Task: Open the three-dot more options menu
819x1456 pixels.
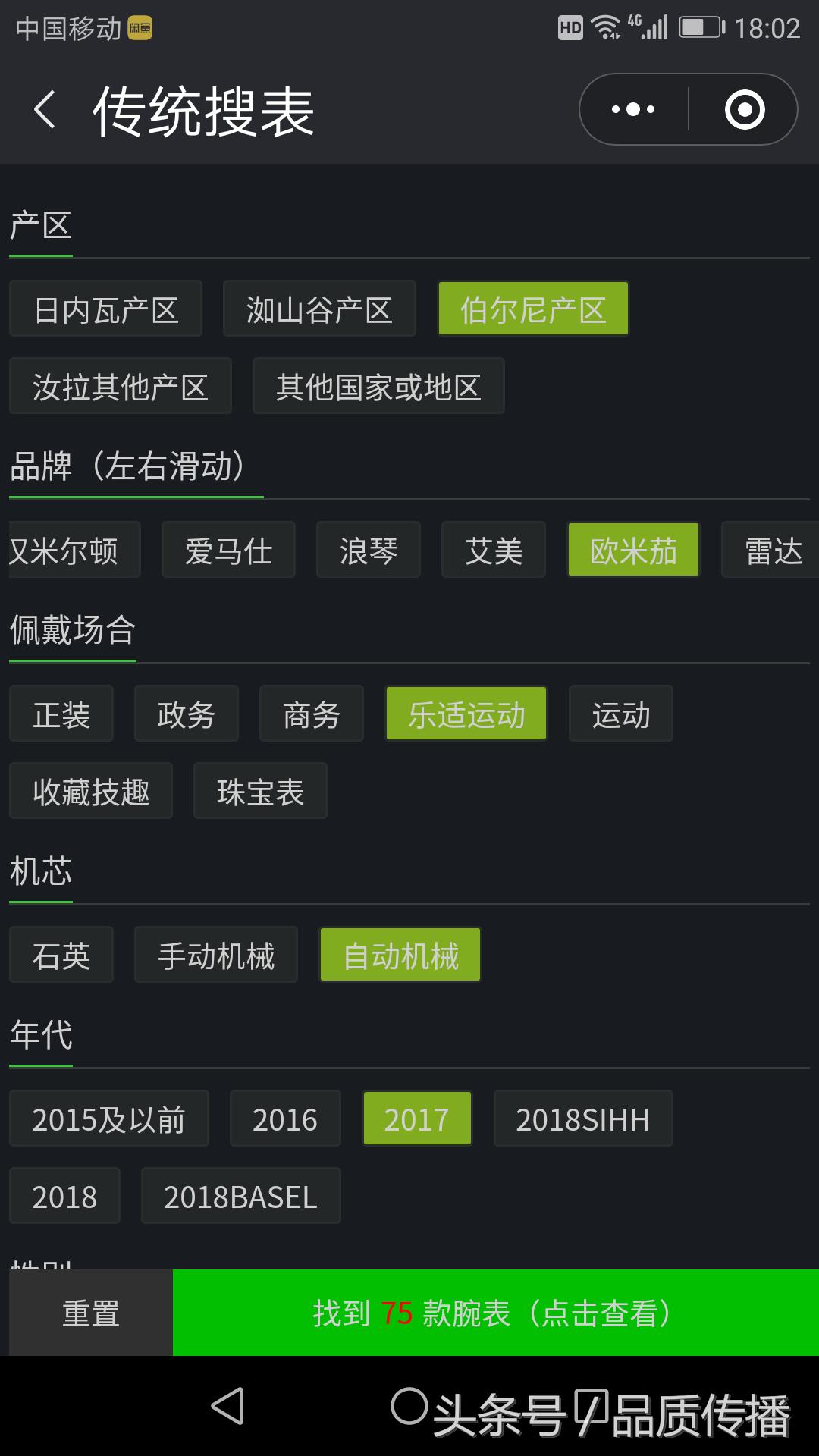Action: pos(632,108)
